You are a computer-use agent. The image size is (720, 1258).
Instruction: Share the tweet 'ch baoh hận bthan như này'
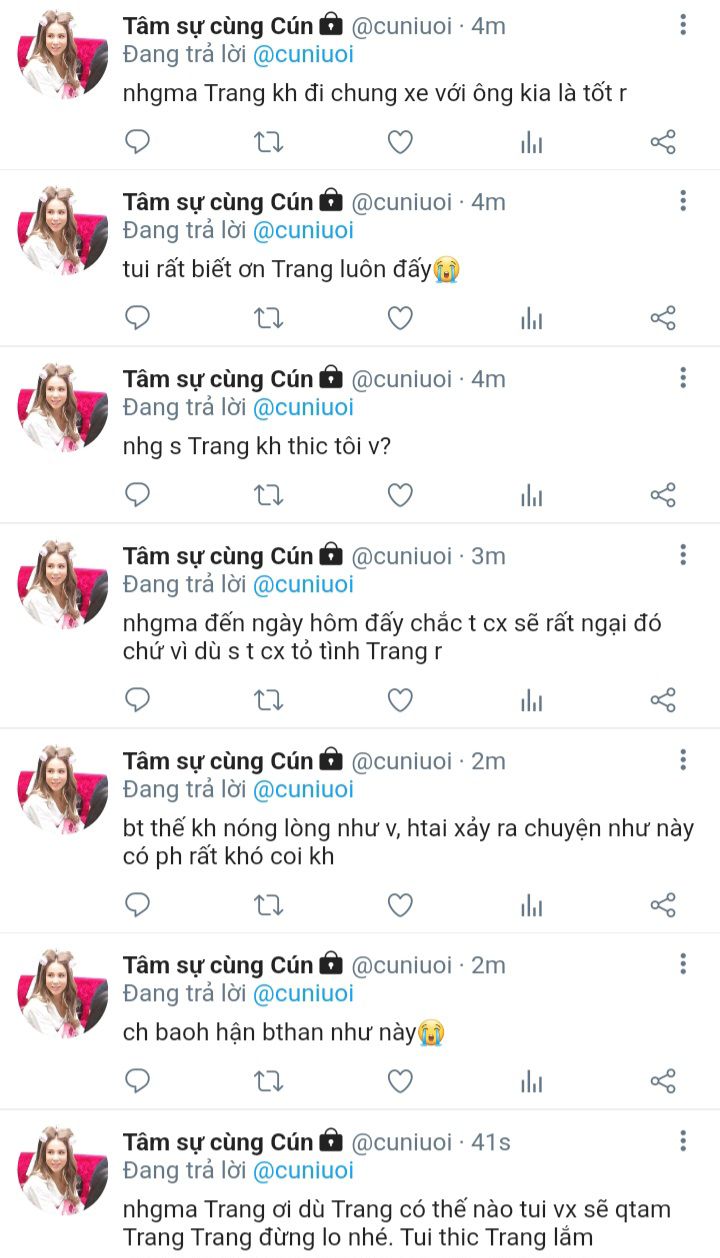coord(663,1081)
